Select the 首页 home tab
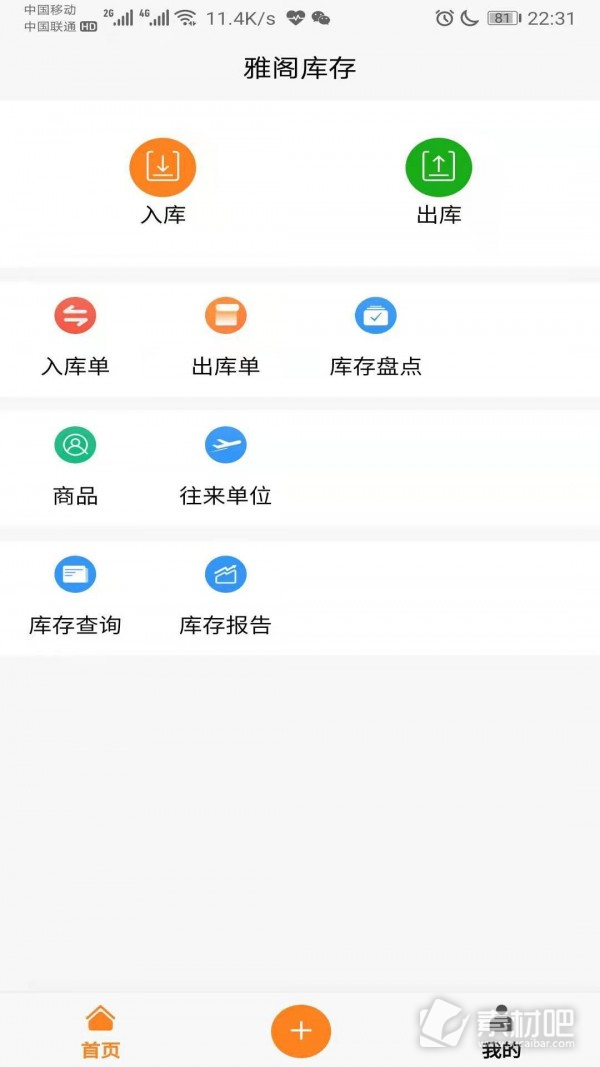The image size is (600, 1067). pos(101,1032)
